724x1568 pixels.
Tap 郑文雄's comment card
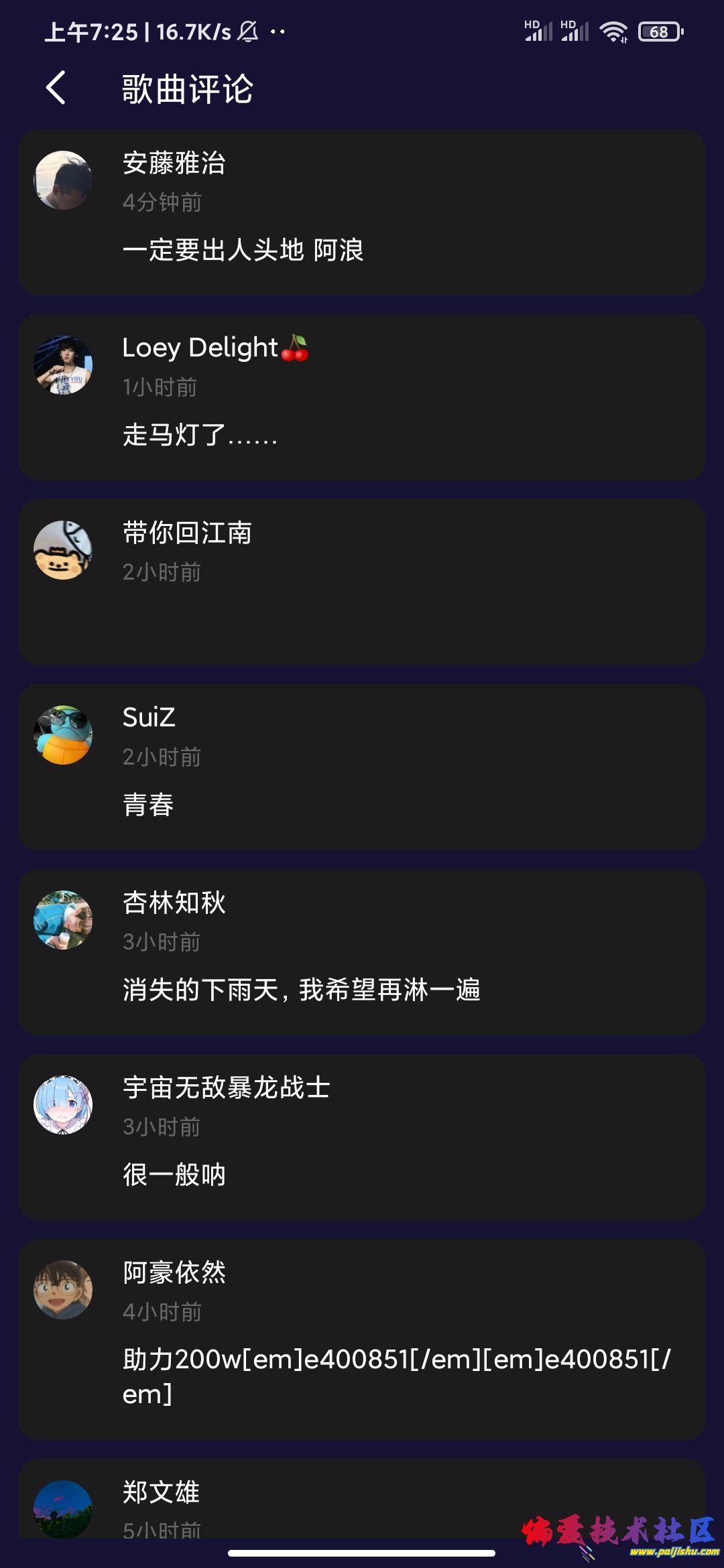(x=362, y=1501)
